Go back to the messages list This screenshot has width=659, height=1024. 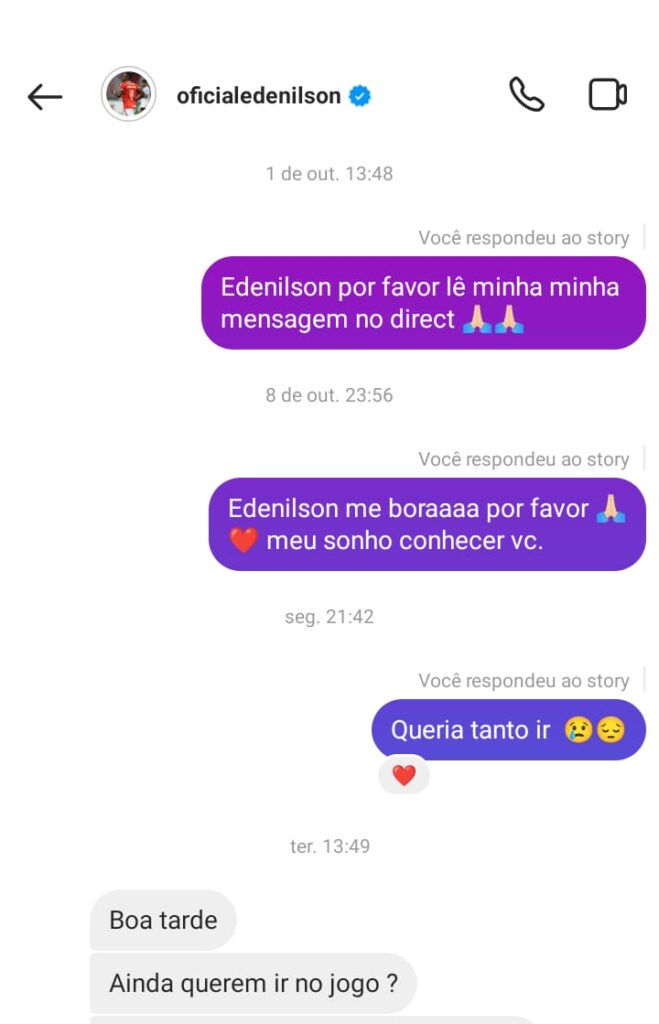[45, 96]
